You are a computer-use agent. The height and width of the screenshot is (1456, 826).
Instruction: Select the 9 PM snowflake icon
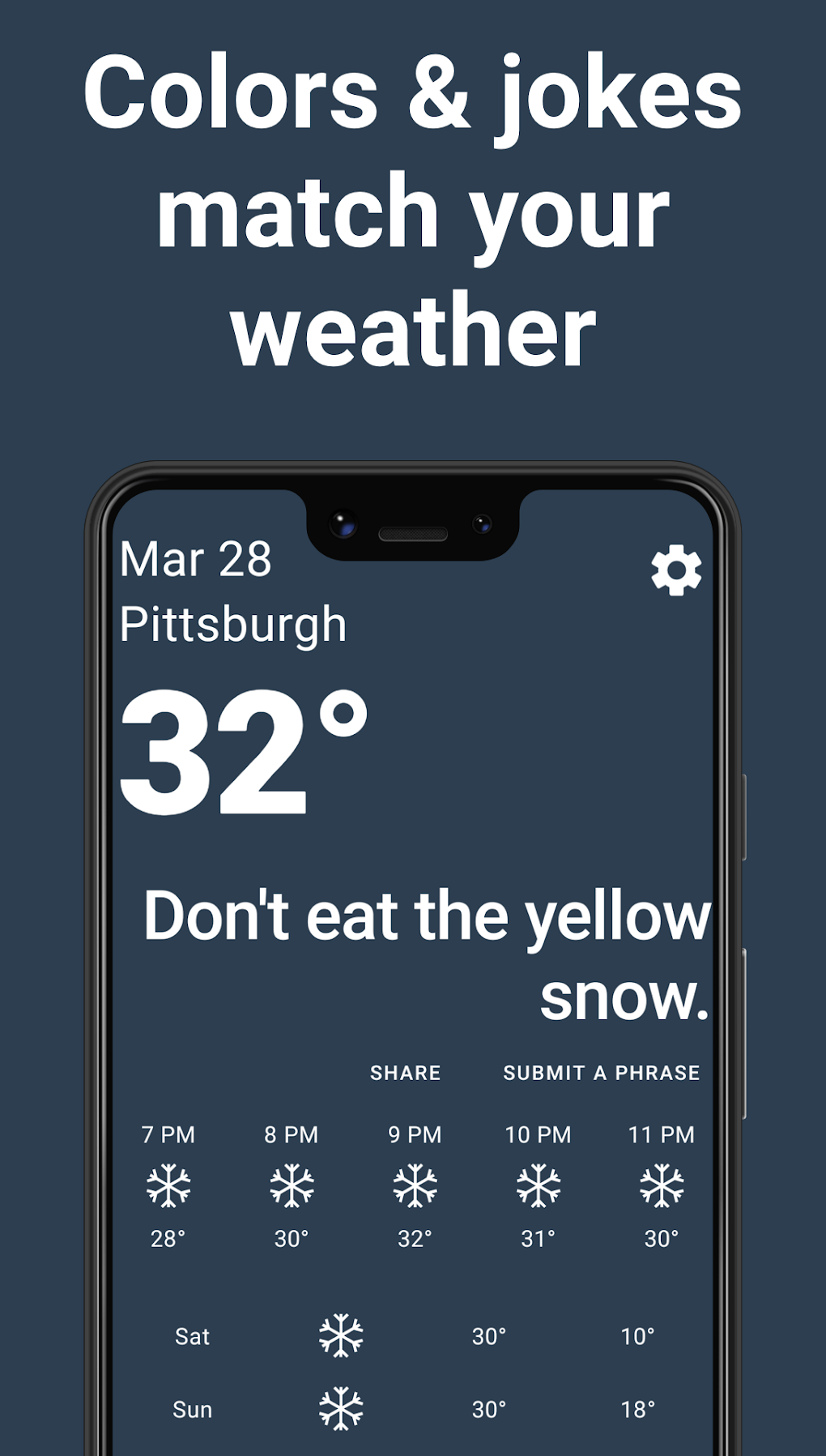pyautogui.click(x=414, y=1185)
